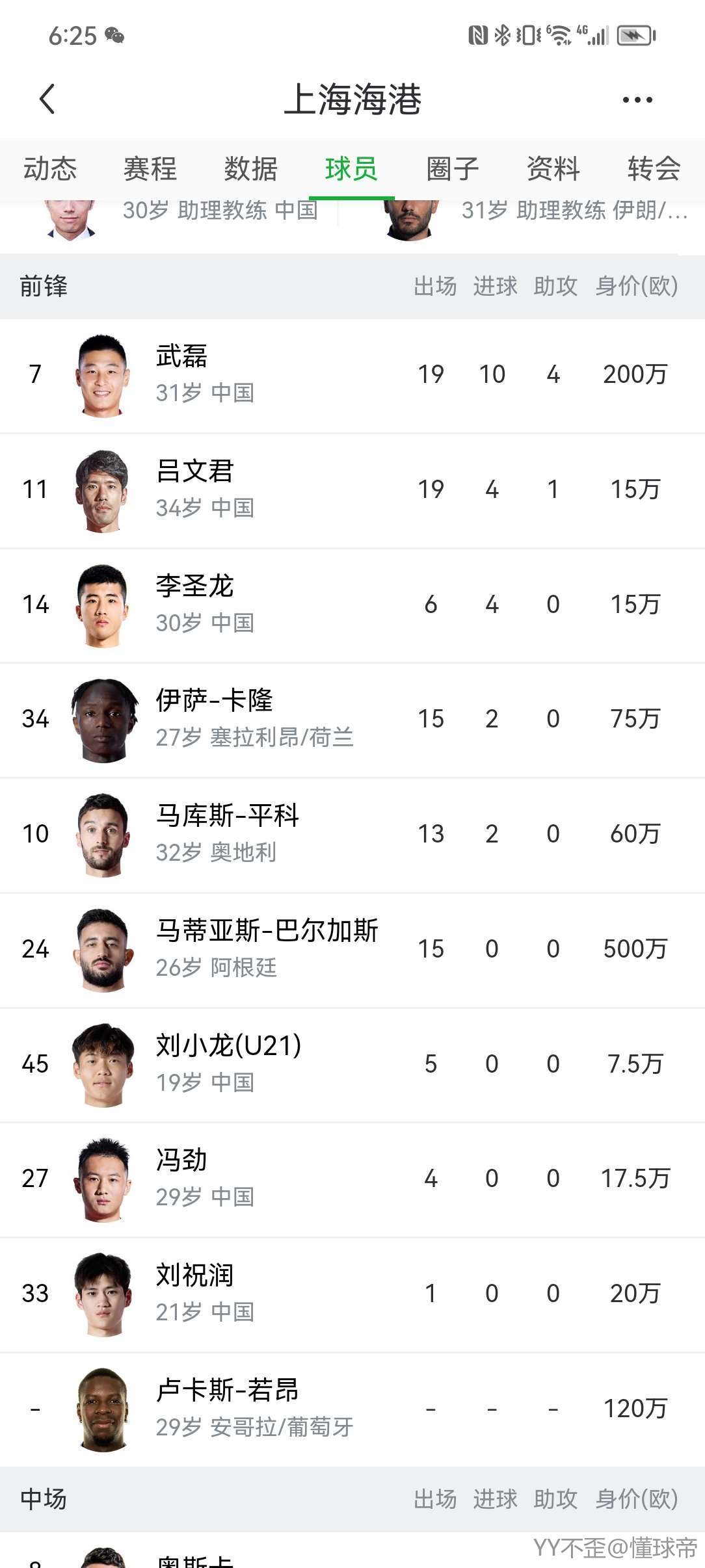Image resolution: width=705 pixels, height=1568 pixels.
Task: Open 卢卡斯-若昂's player profile
Action: 352,1410
